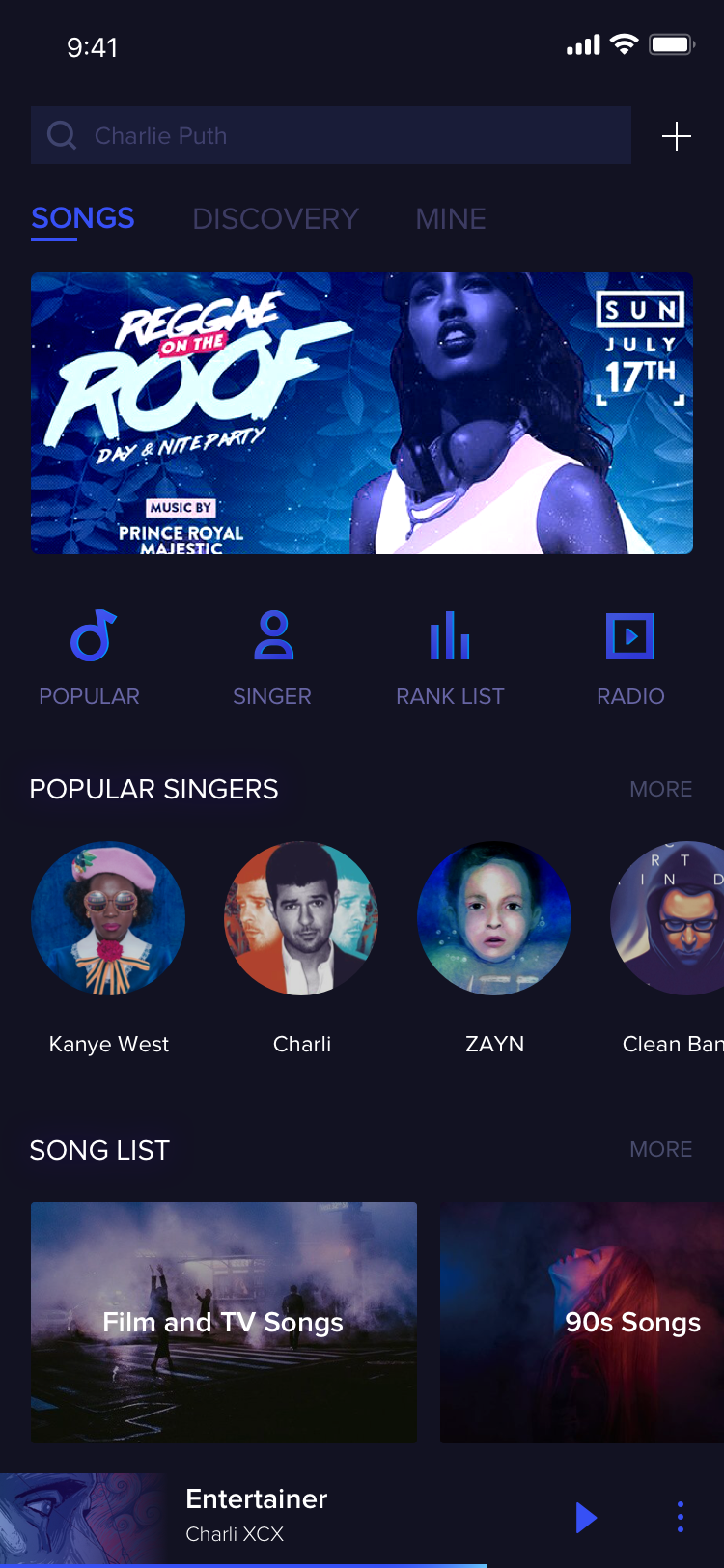This screenshot has height=1568, width=724.
Task: Open the Reggae on the Roof banner
Action: (362, 413)
